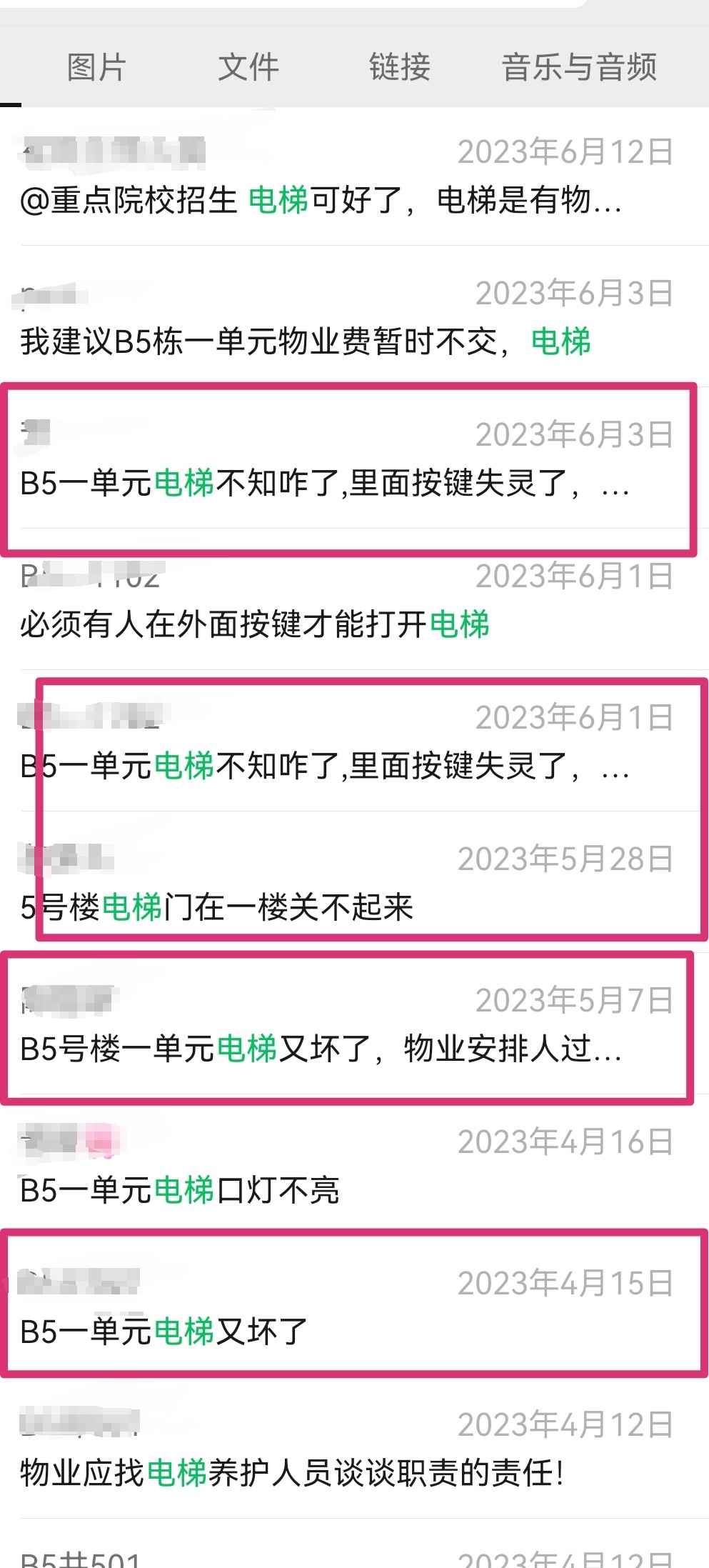709x1568 pixels.
Task: Switch to the 图片 tab
Action: click(96, 67)
